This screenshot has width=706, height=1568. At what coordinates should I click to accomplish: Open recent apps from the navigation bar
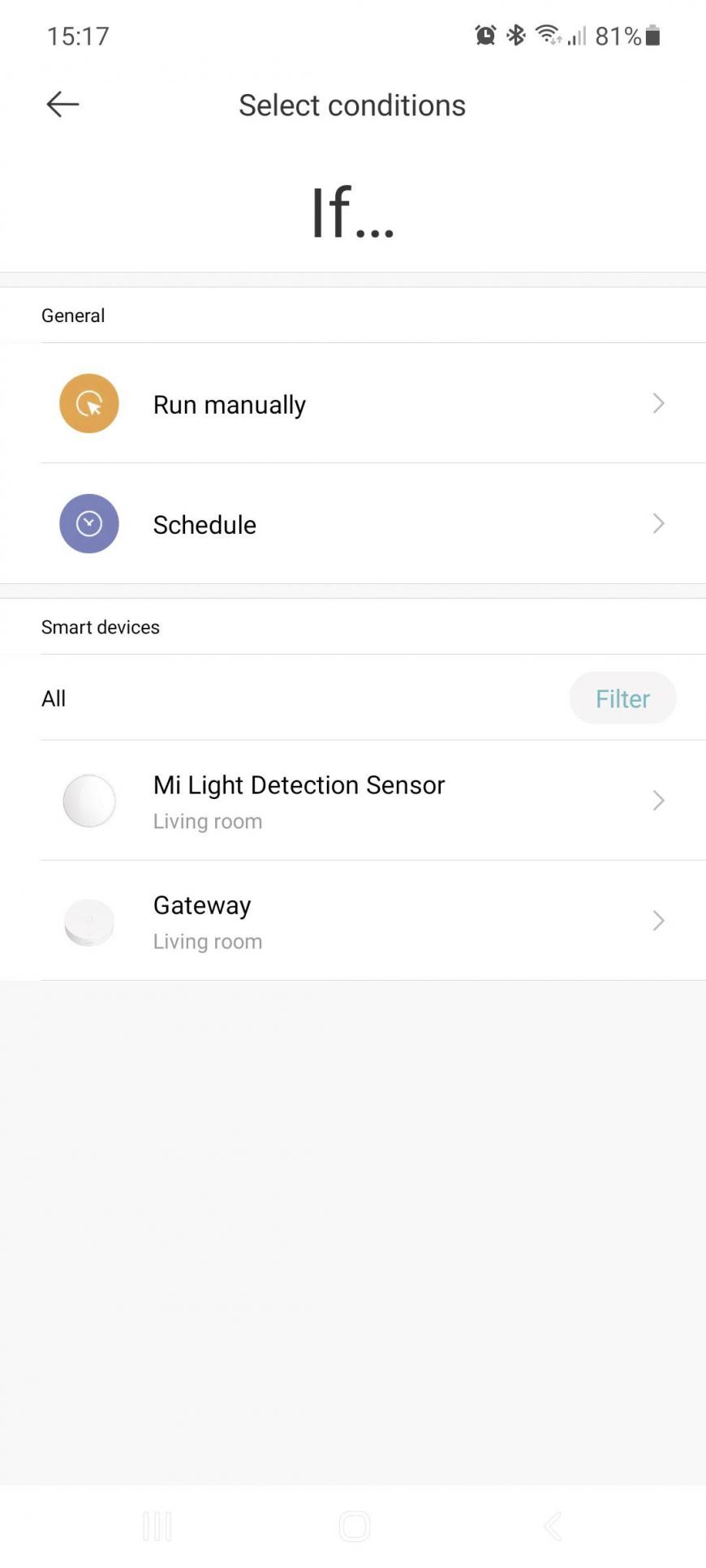[157, 1526]
